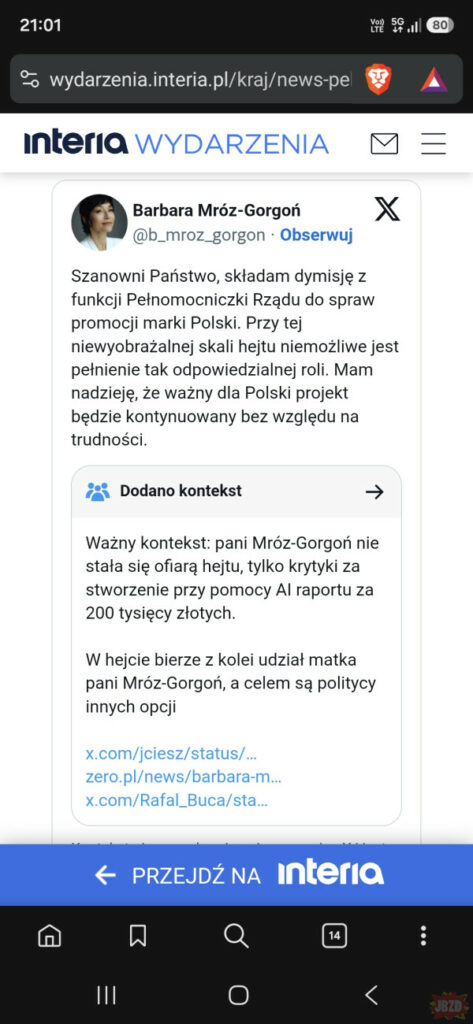Open Barbara Mróz-Gorgoń's profile picture
Image resolution: width=473 pixels, height=1024 pixels.
click(x=99, y=222)
